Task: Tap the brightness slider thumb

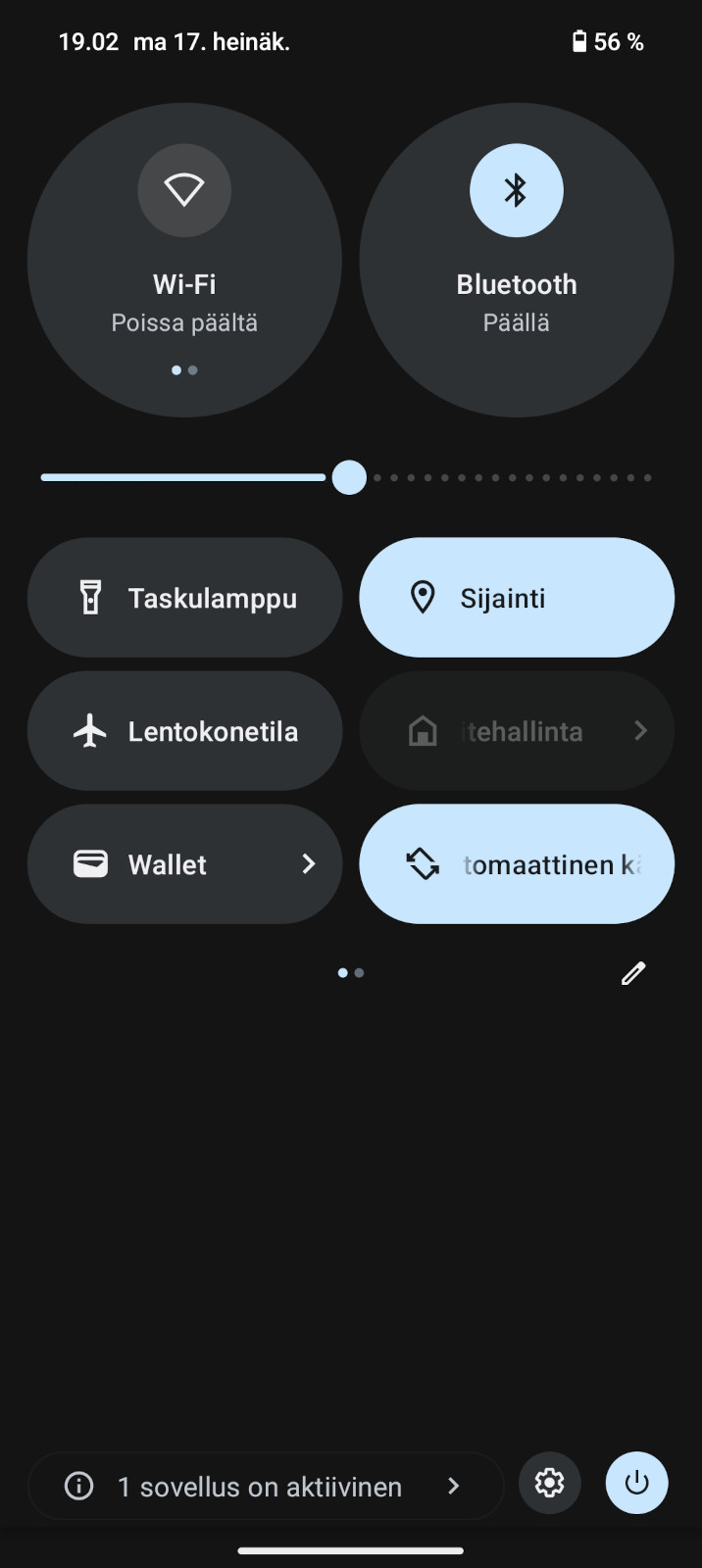Action: [x=349, y=478]
